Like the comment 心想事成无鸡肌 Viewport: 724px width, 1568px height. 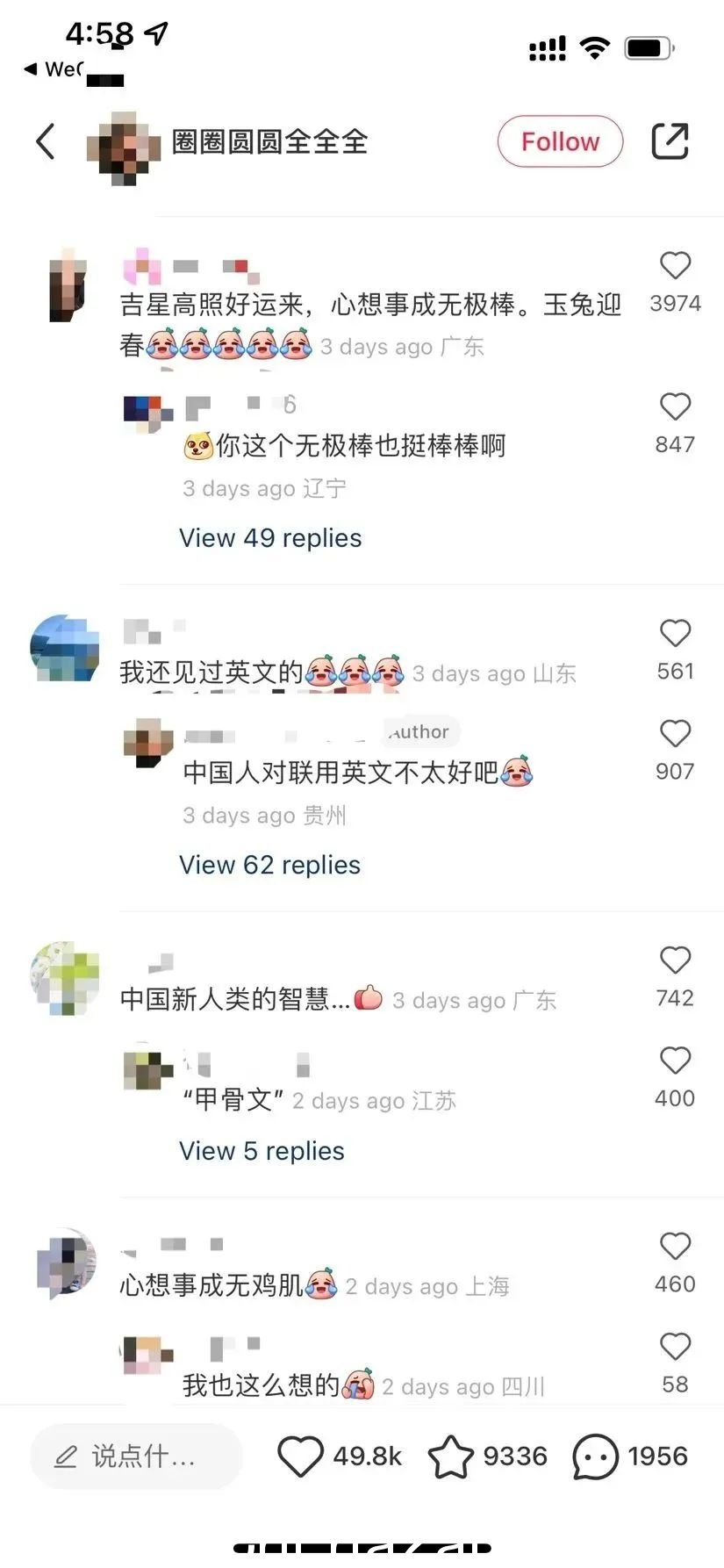675,1247
